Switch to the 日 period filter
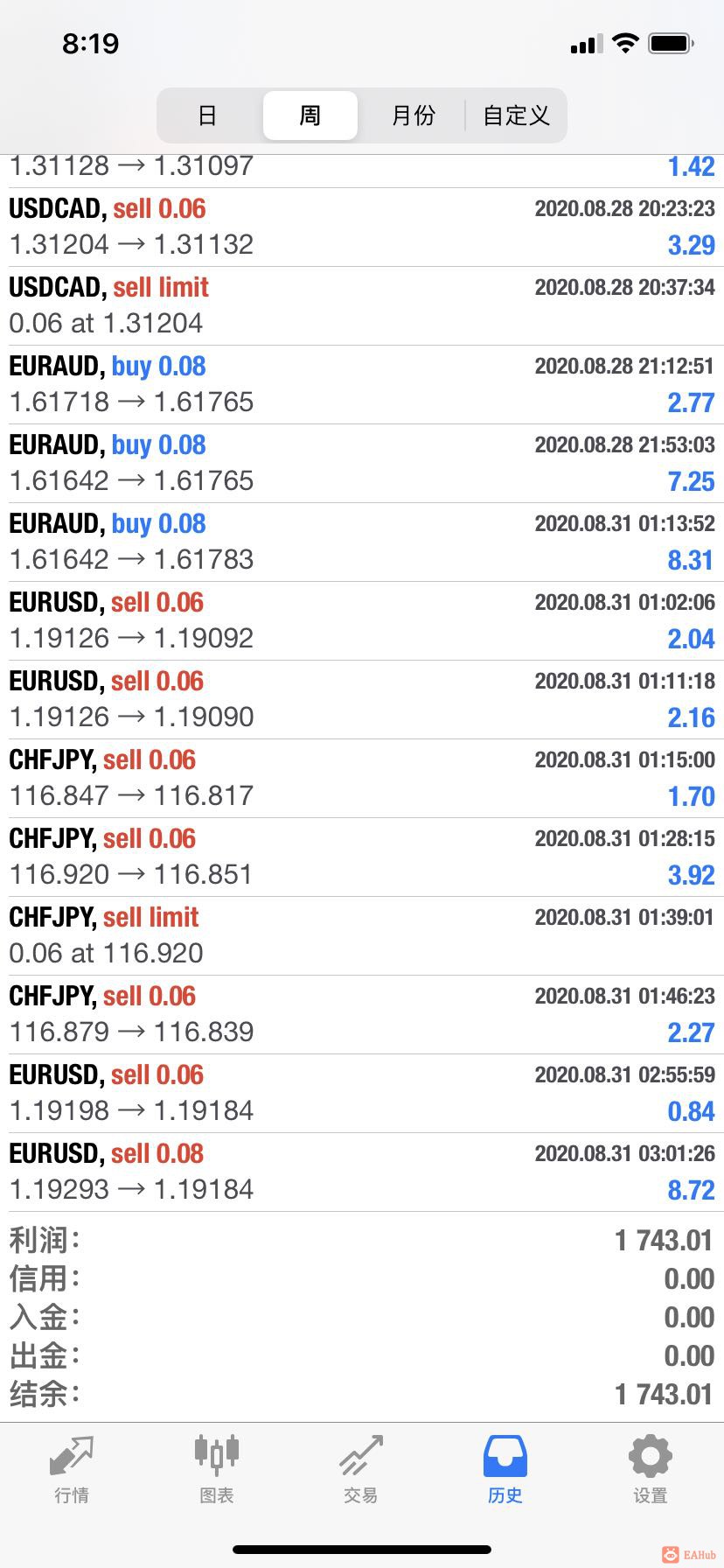The image size is (724, 1568). click(x=207, y=115)
